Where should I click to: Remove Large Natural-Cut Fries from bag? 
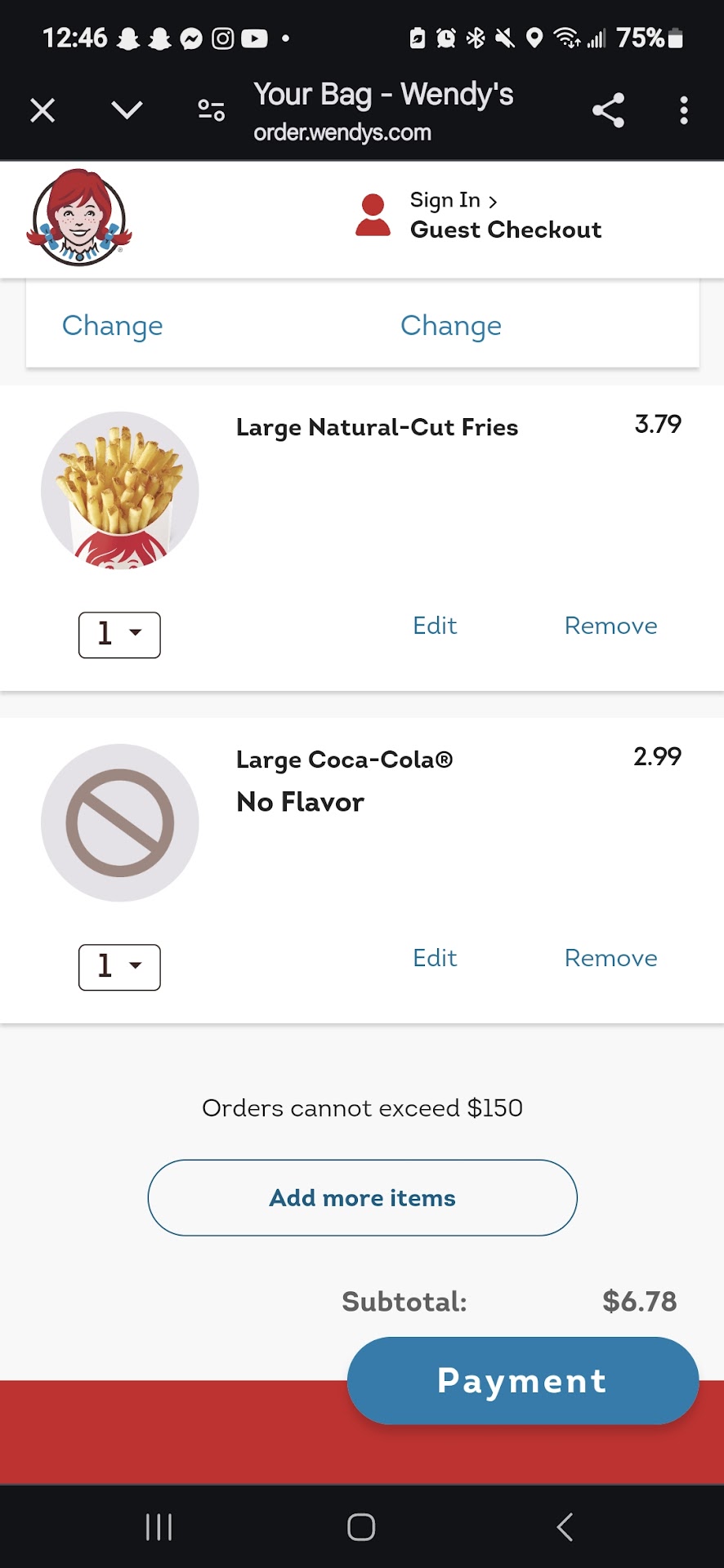610,626
